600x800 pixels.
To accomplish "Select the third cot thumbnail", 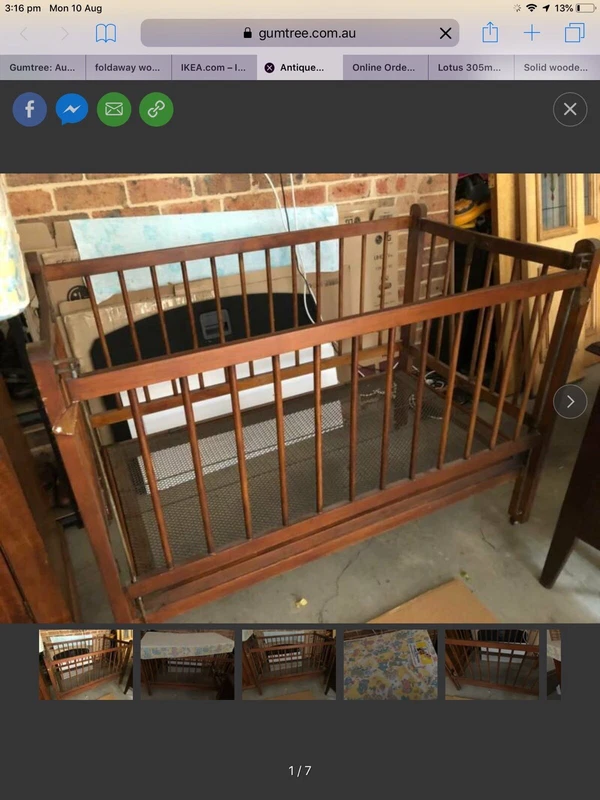I will coord(289,664).
